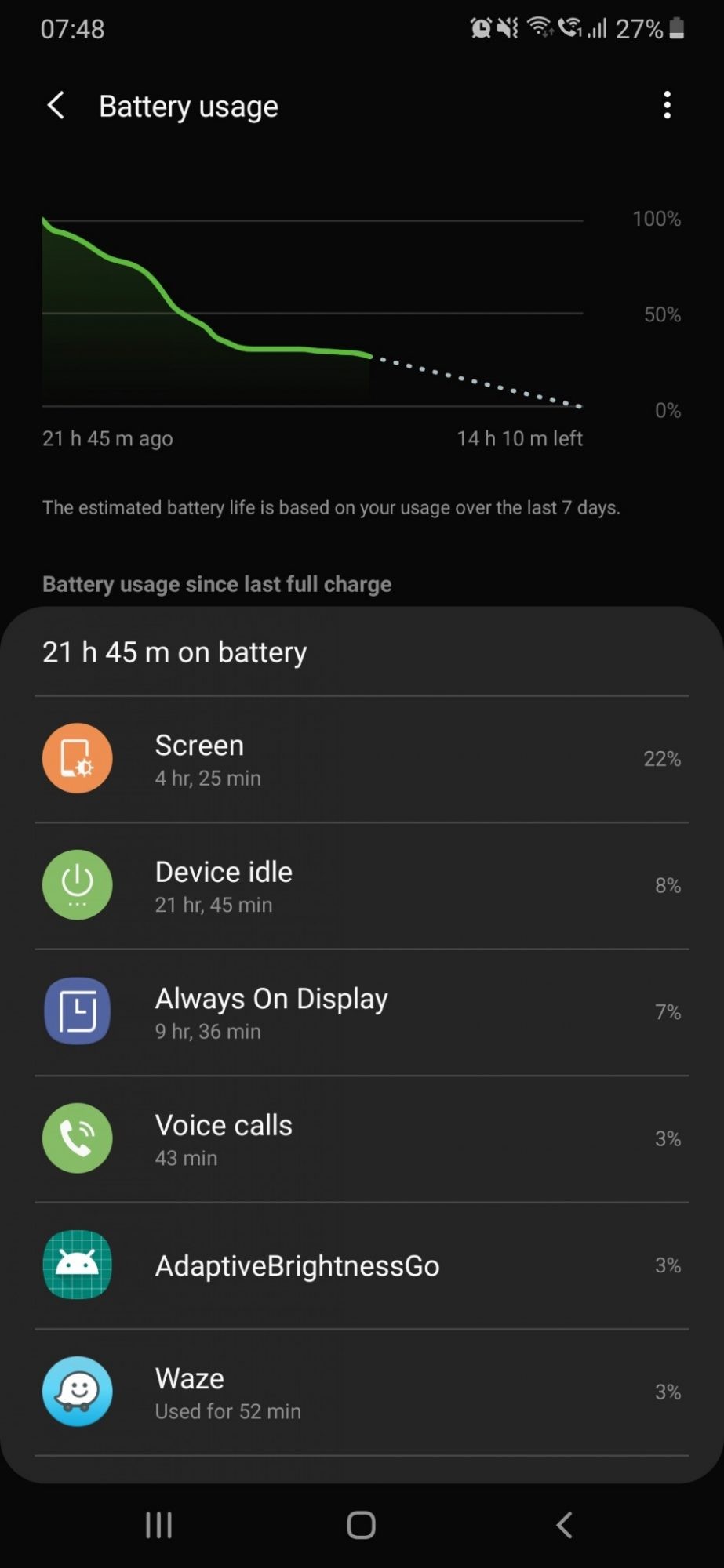Open Always On Display usage details

(x=361, y=1012)
